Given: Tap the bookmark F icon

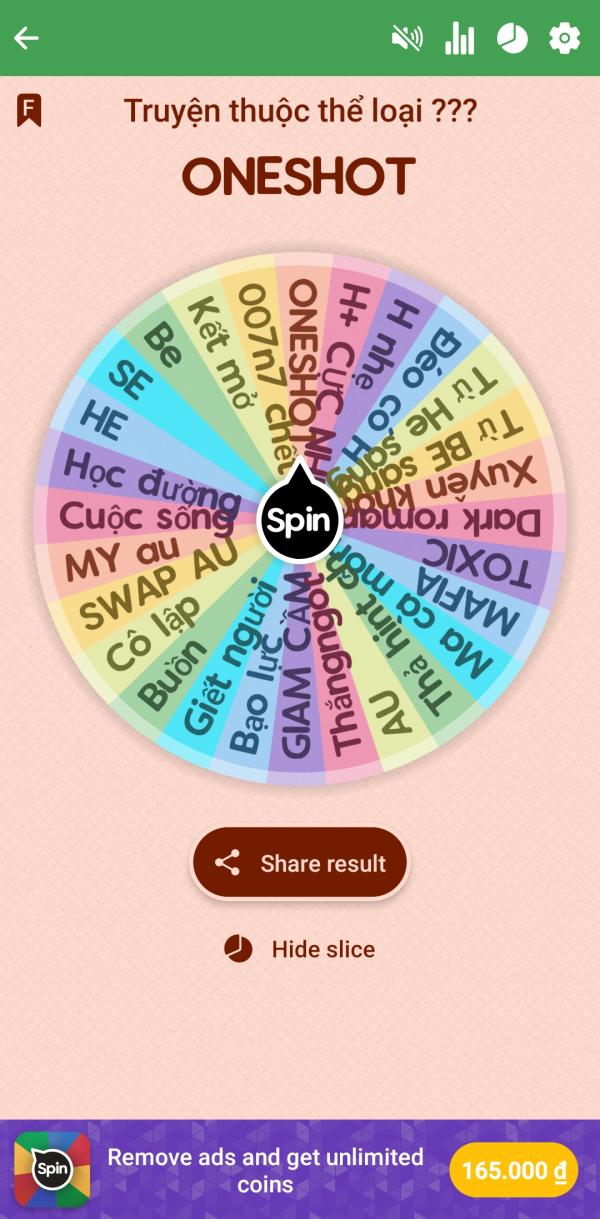Looking at the screenshot, I should click(x=29, y=110).
